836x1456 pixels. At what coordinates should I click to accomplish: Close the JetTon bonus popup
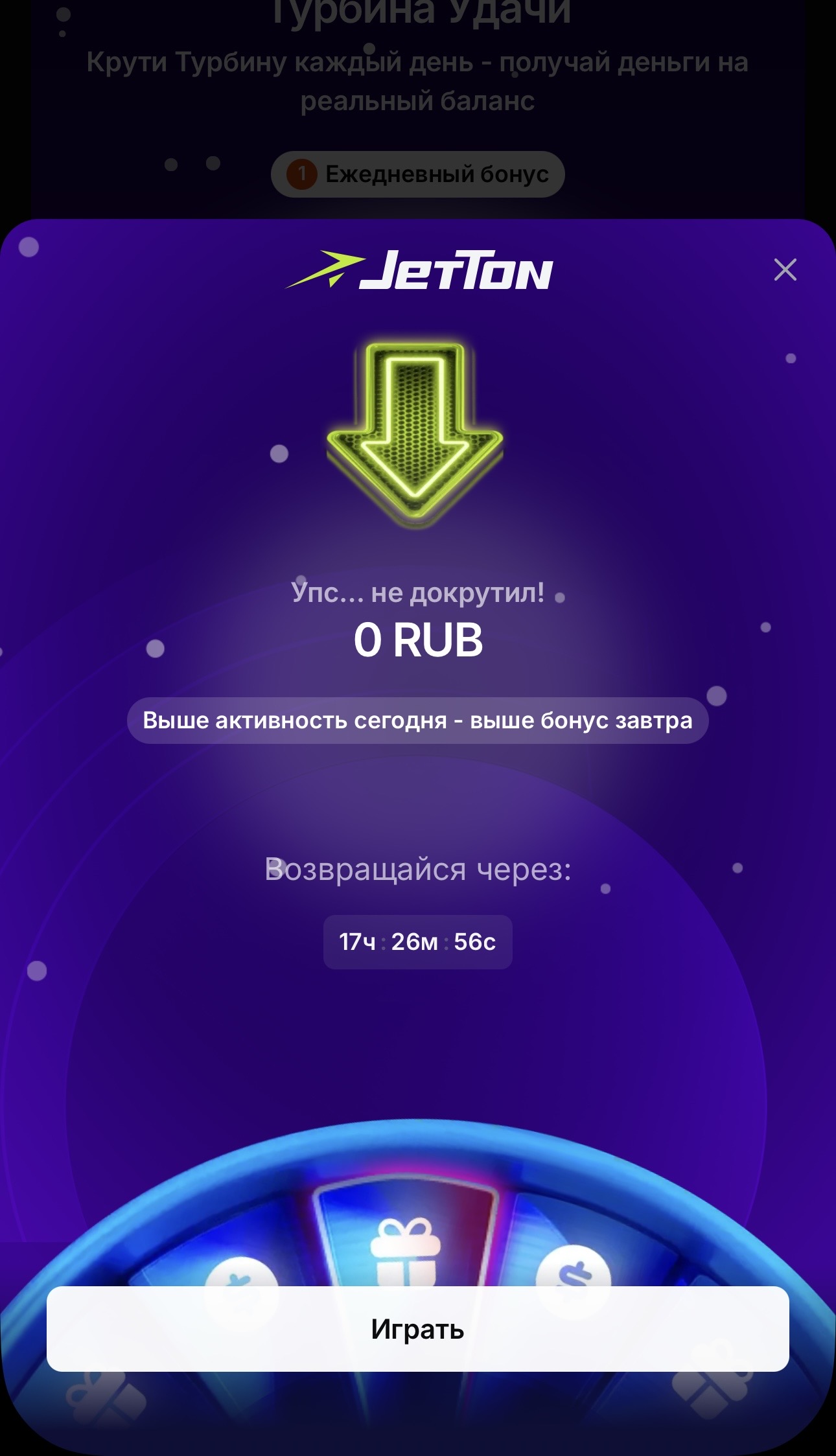tap(785, 270)
